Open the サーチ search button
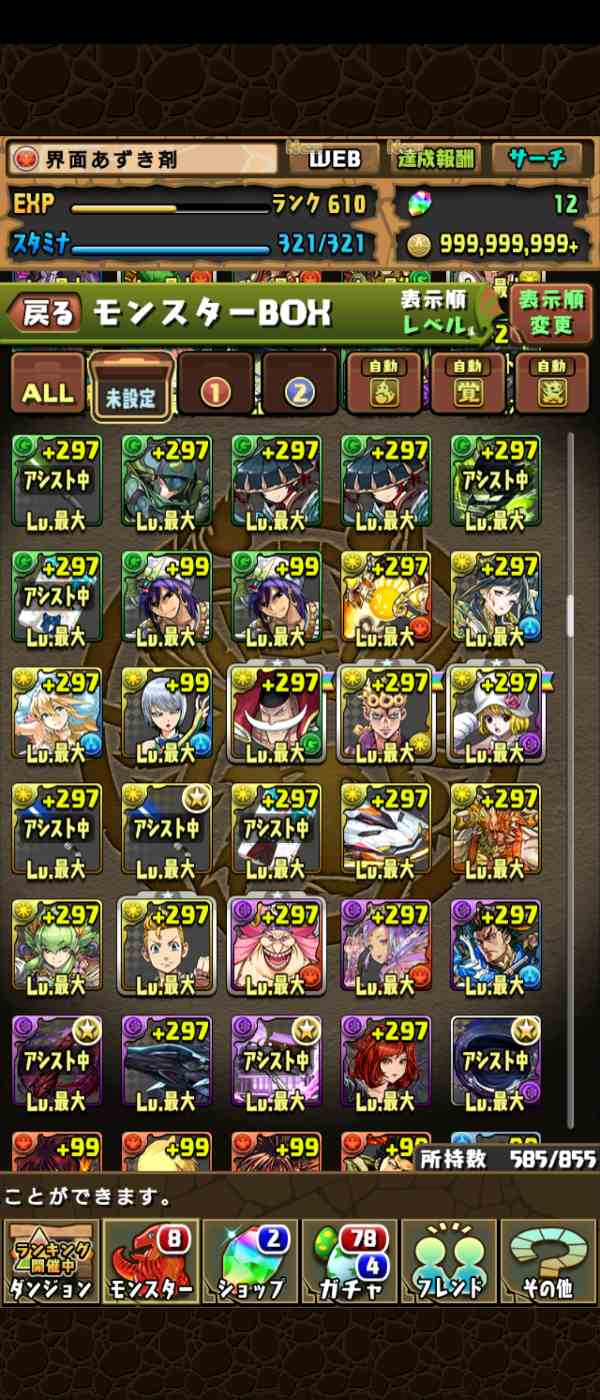 point(537,158)
